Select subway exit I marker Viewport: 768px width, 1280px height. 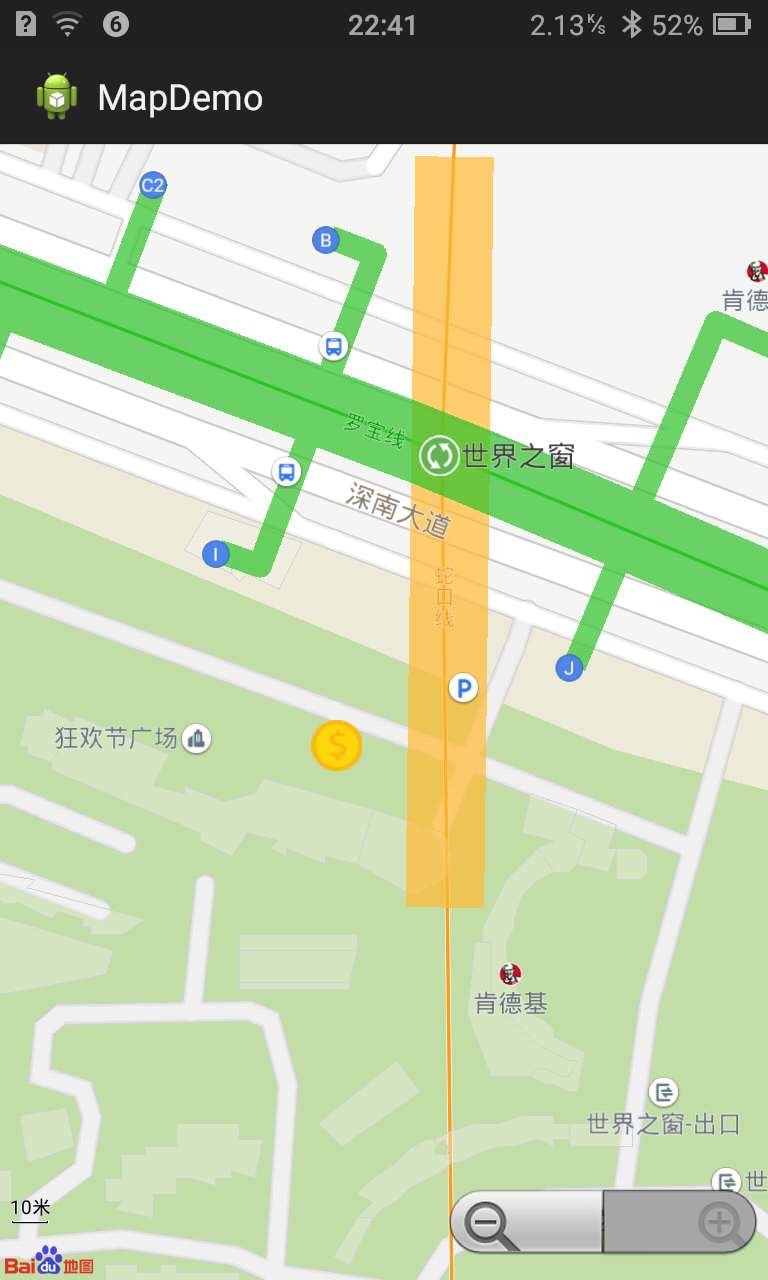click(215, 553)
